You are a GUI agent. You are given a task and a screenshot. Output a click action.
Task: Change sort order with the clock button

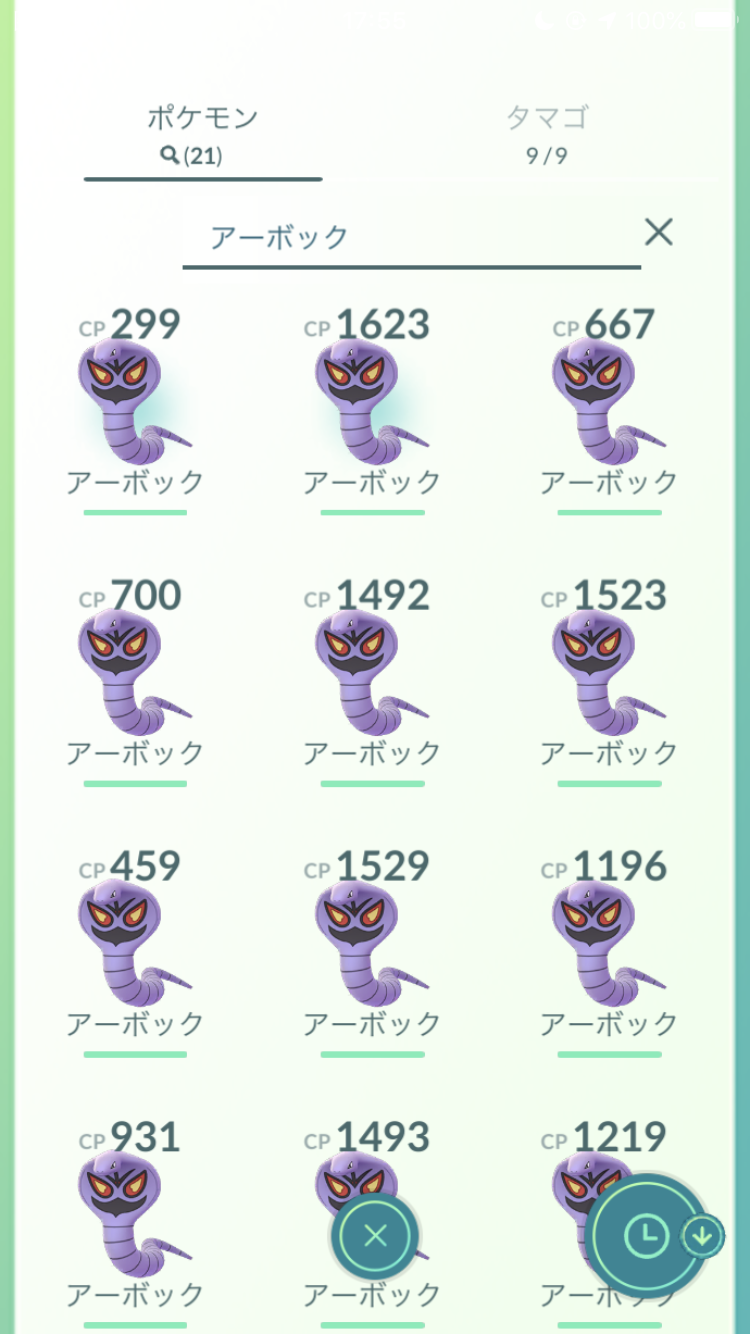[647, 1237]
